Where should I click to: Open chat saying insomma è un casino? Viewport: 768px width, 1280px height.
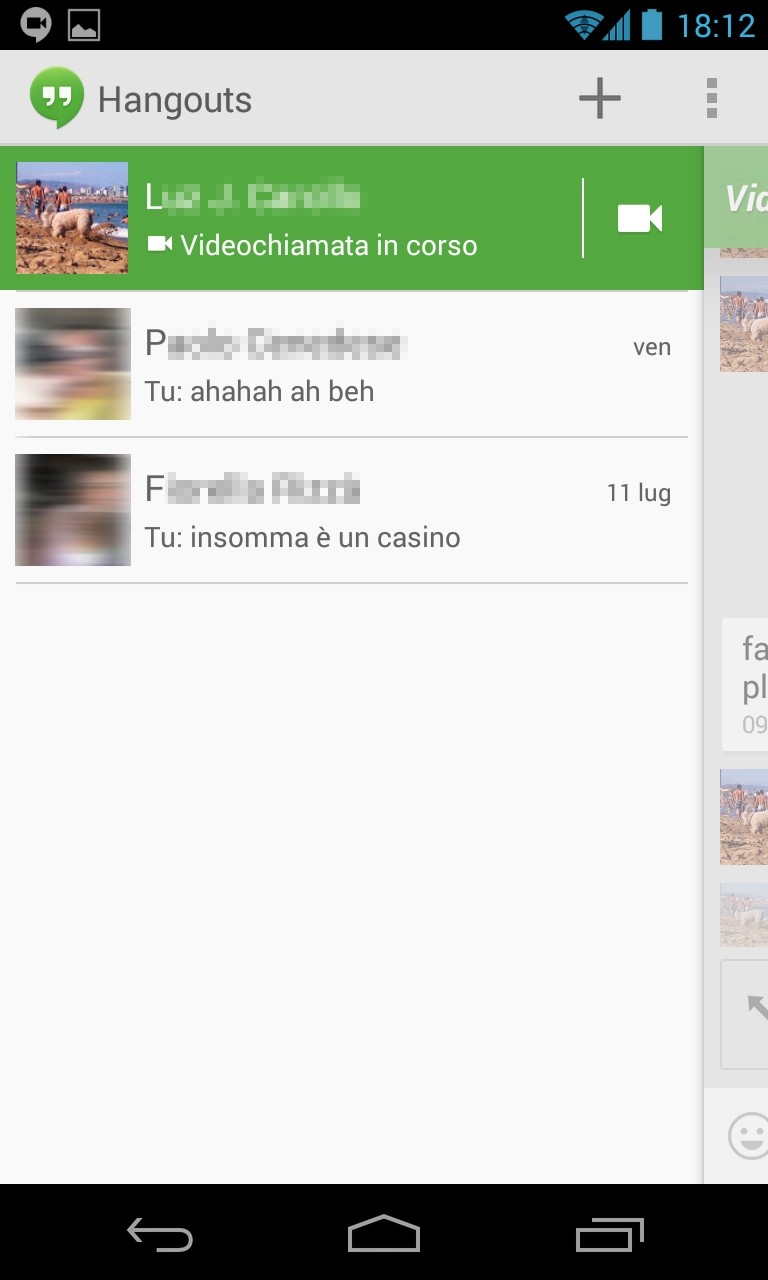click(350, 511)
